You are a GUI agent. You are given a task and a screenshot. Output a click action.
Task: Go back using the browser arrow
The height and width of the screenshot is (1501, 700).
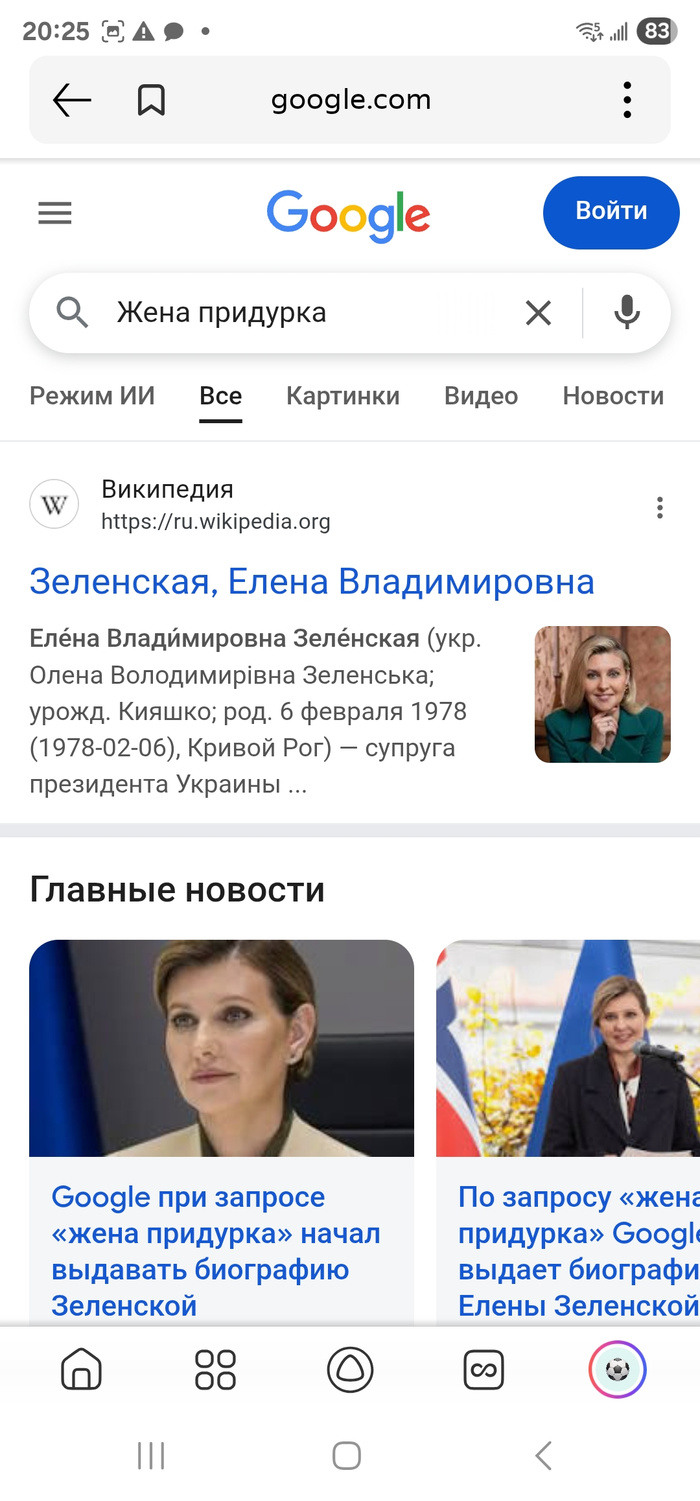pyautogui.click(x=72, y=100)
